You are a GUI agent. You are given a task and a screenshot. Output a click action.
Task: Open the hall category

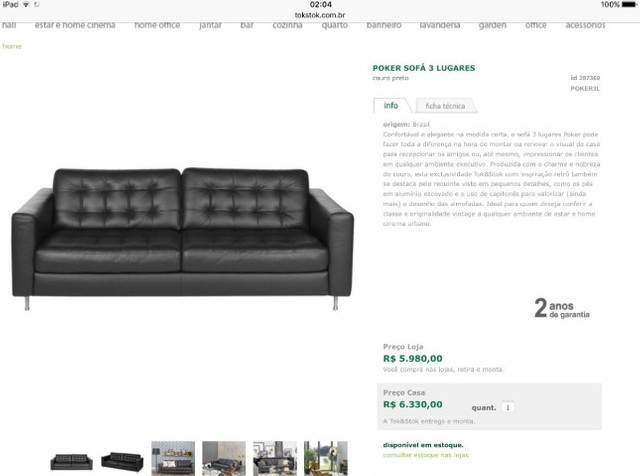click(x=9, y=24)
